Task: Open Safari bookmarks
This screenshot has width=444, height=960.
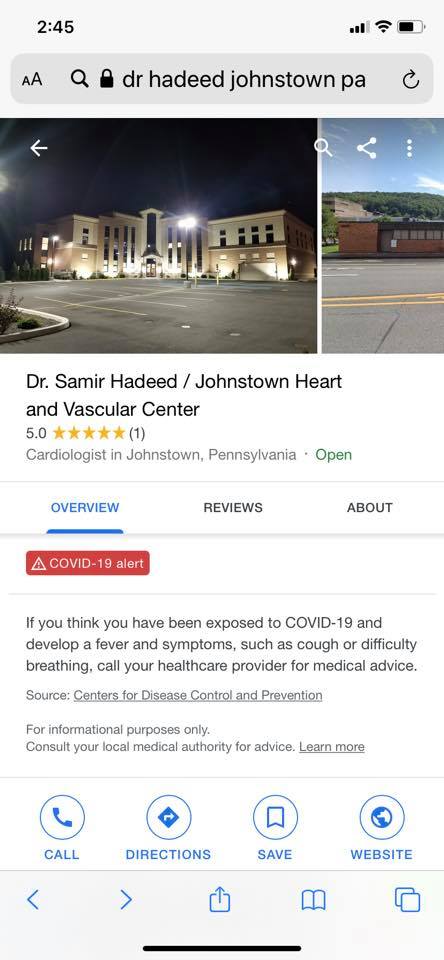Action: (x=314, y=900)
